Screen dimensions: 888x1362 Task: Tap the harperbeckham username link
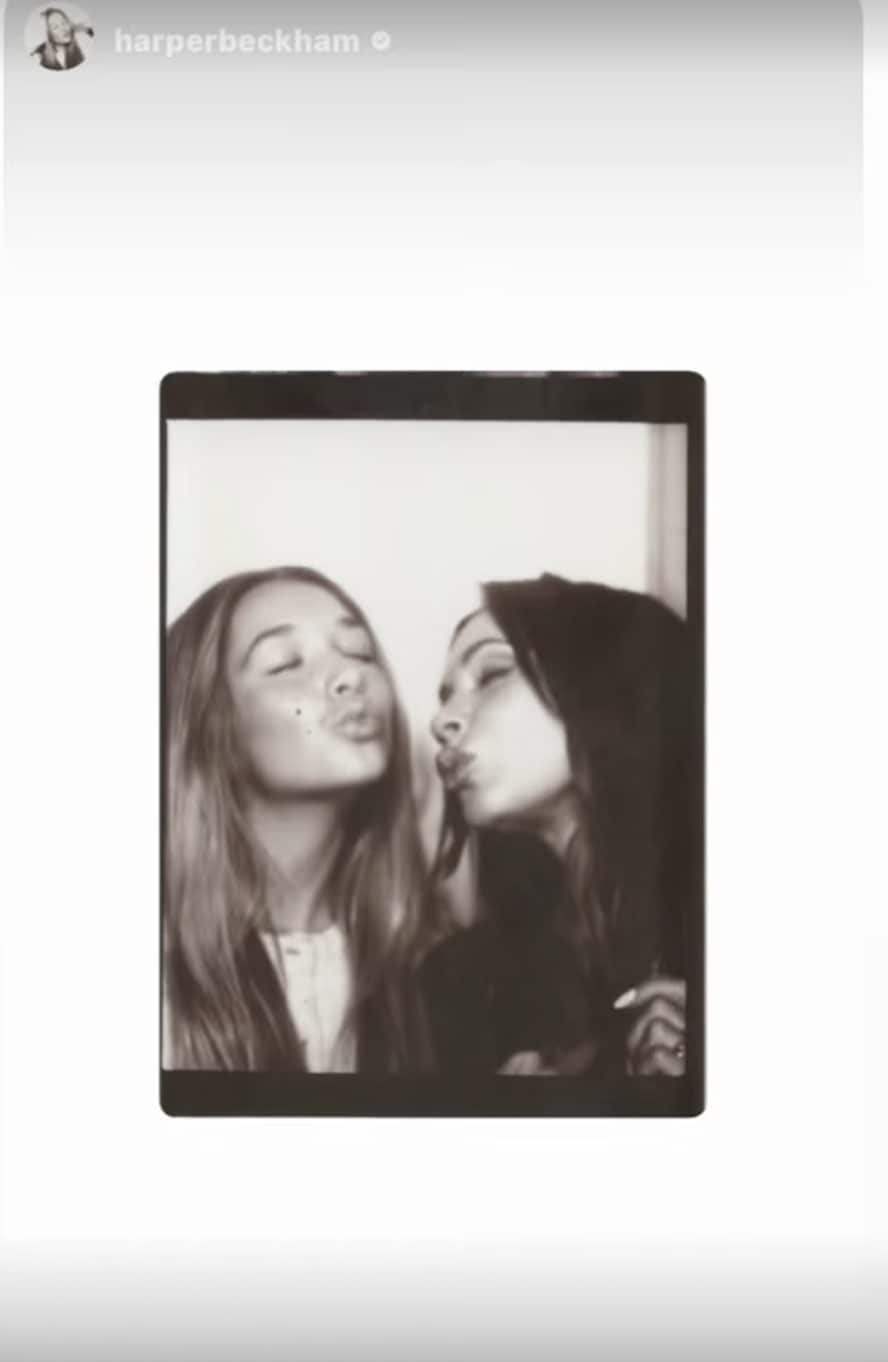click(x=236, y=41)
